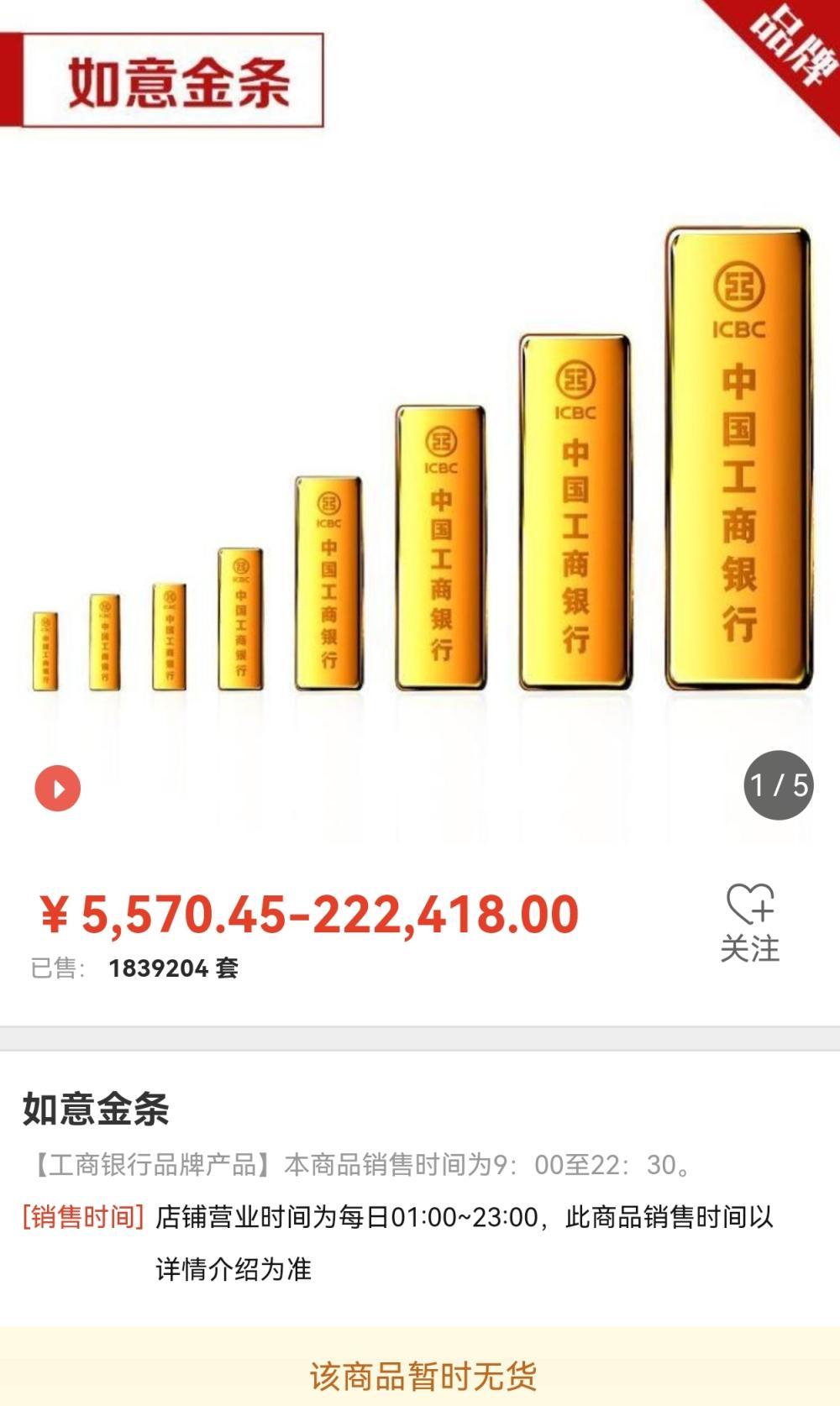Play the product video
Viewport: 840px width, 1406px height.
(57, 789)
